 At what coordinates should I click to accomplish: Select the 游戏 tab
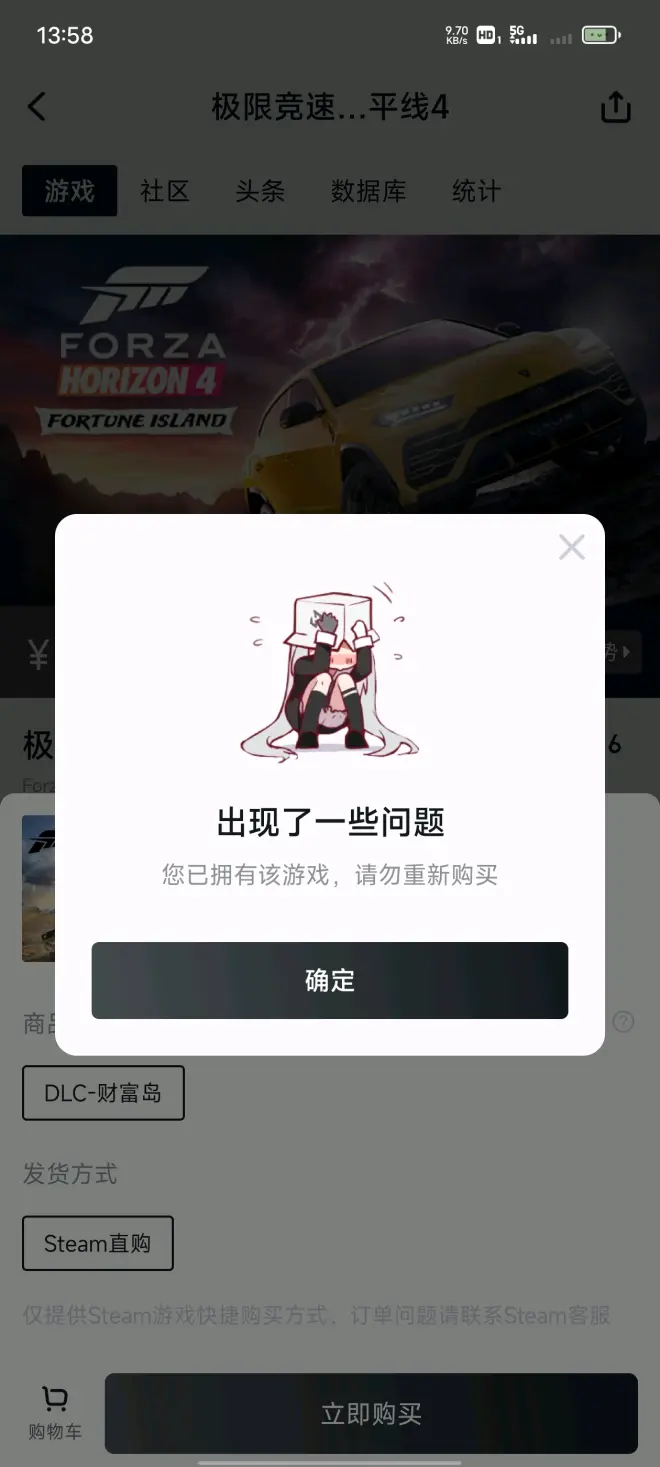tap(70, 191)
